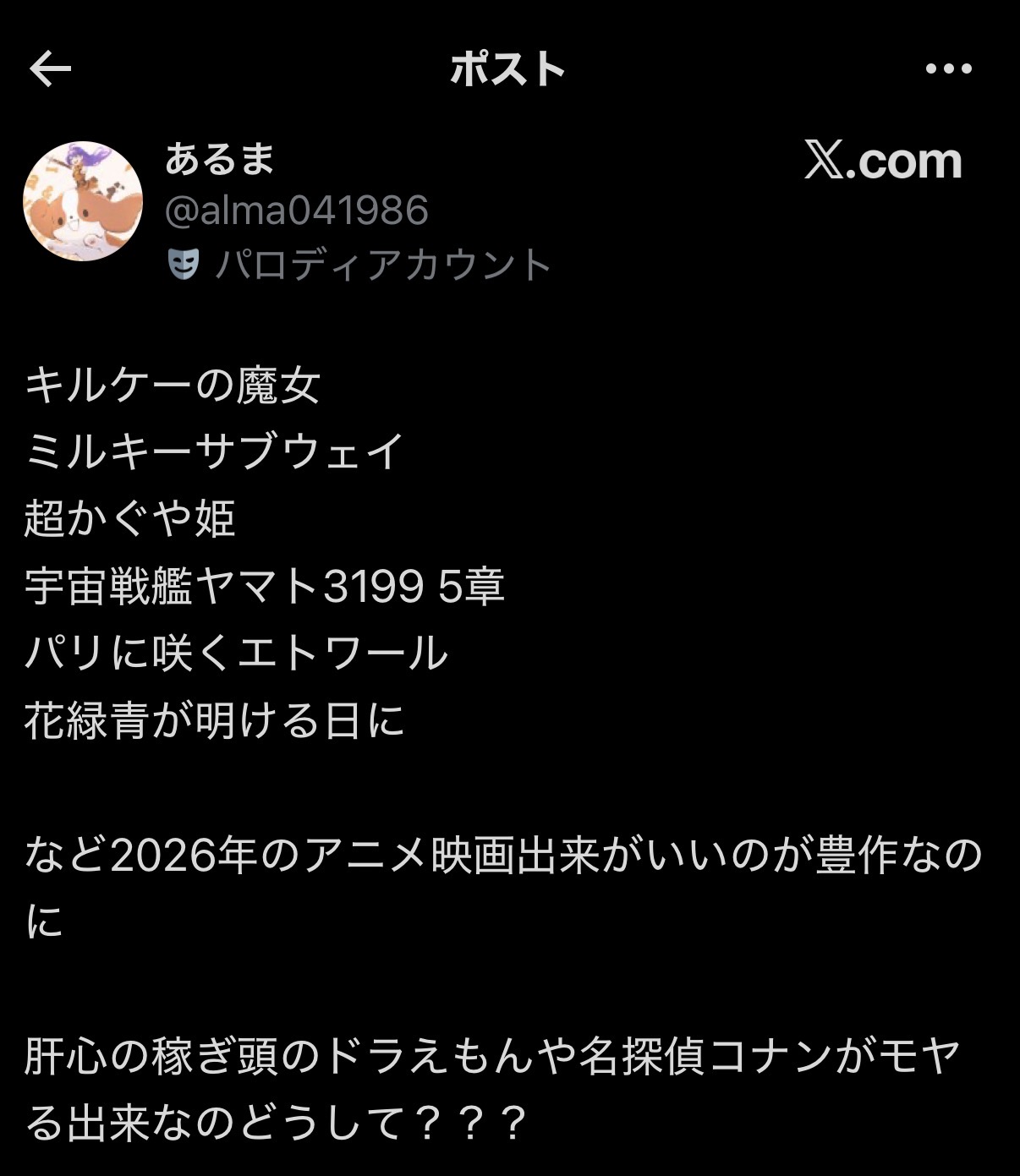Go back from the post view
Image resolution: width=1020 pixels, height=1176 pixels.
pyautogui.click(x=50, y=69)
